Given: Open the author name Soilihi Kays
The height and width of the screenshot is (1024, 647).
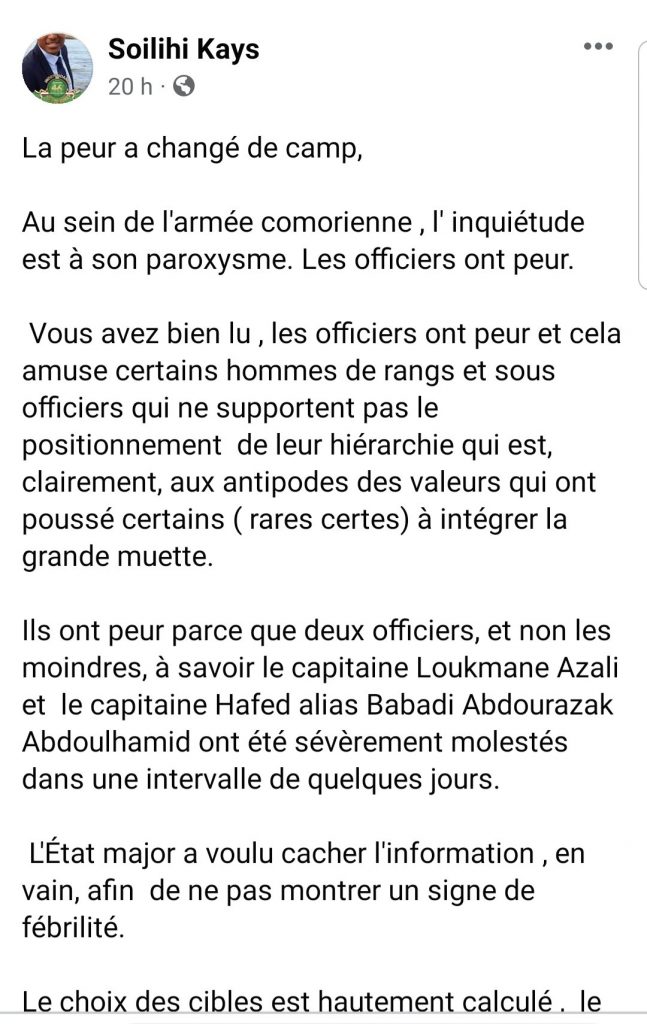Looking at the screenshot, I should (183, 50).
